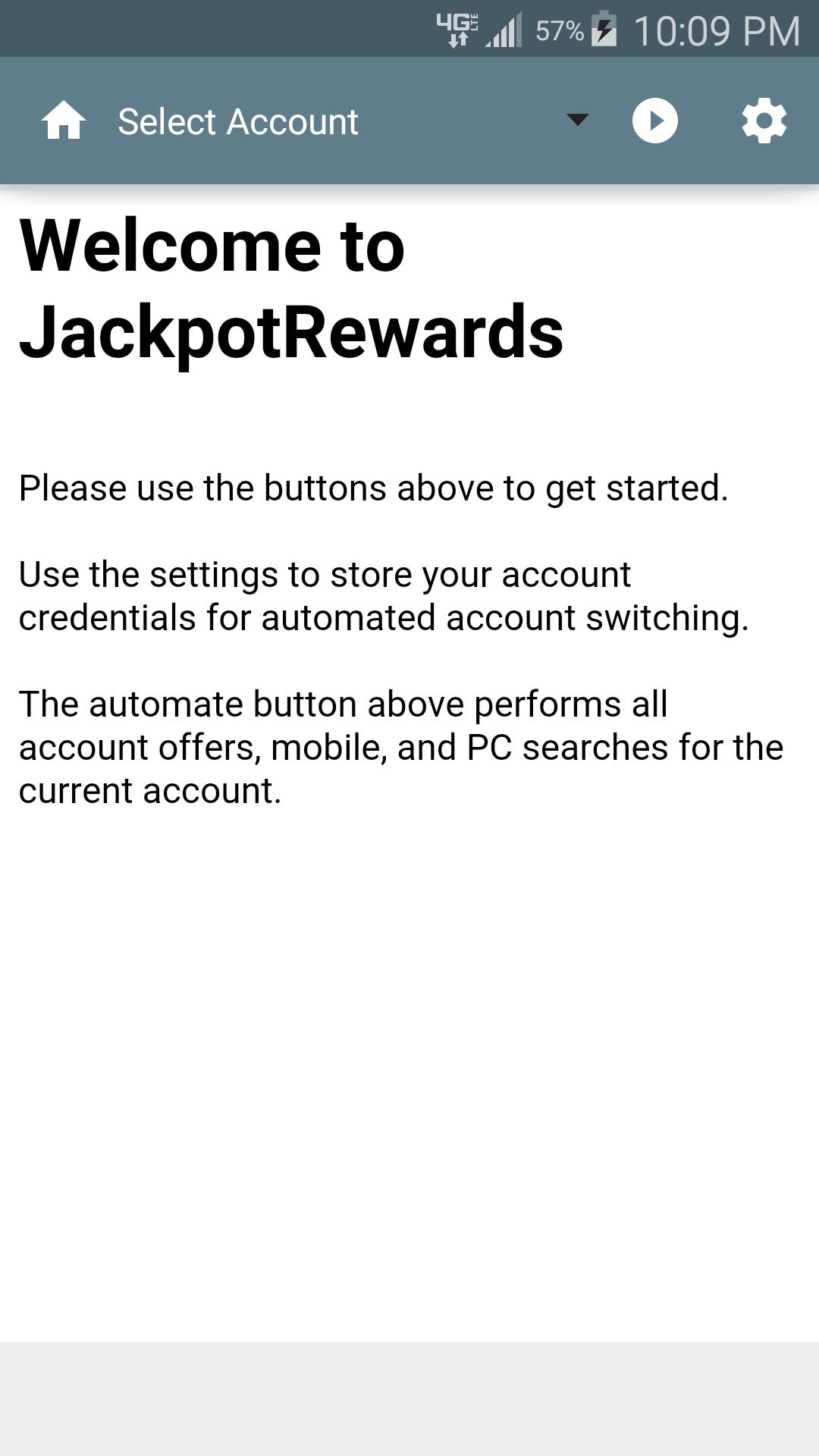The image size is (819, 1456).
Task: Tap the dropdown triangle next to Select Account
Action: [578, 120]
